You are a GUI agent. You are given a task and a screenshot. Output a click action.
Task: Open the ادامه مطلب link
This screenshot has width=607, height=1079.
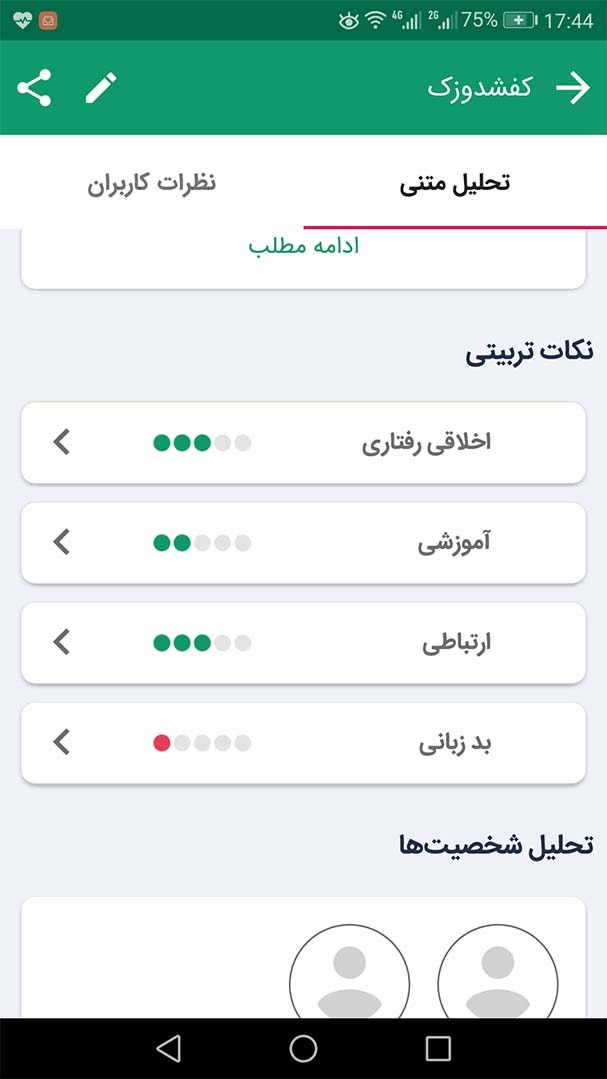click(304, 246)
